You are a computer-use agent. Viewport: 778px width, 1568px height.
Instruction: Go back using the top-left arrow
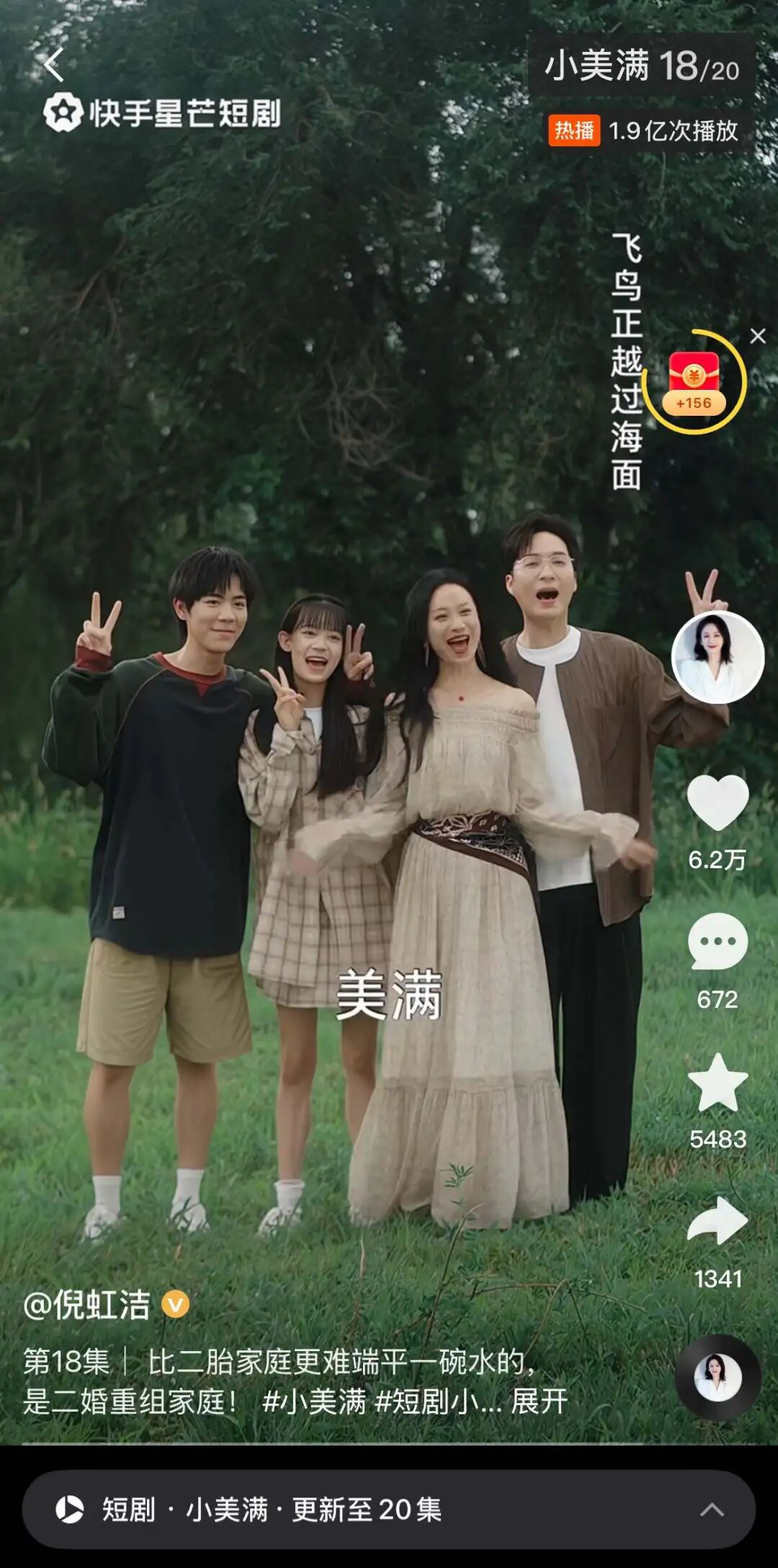tap(54, 65)
